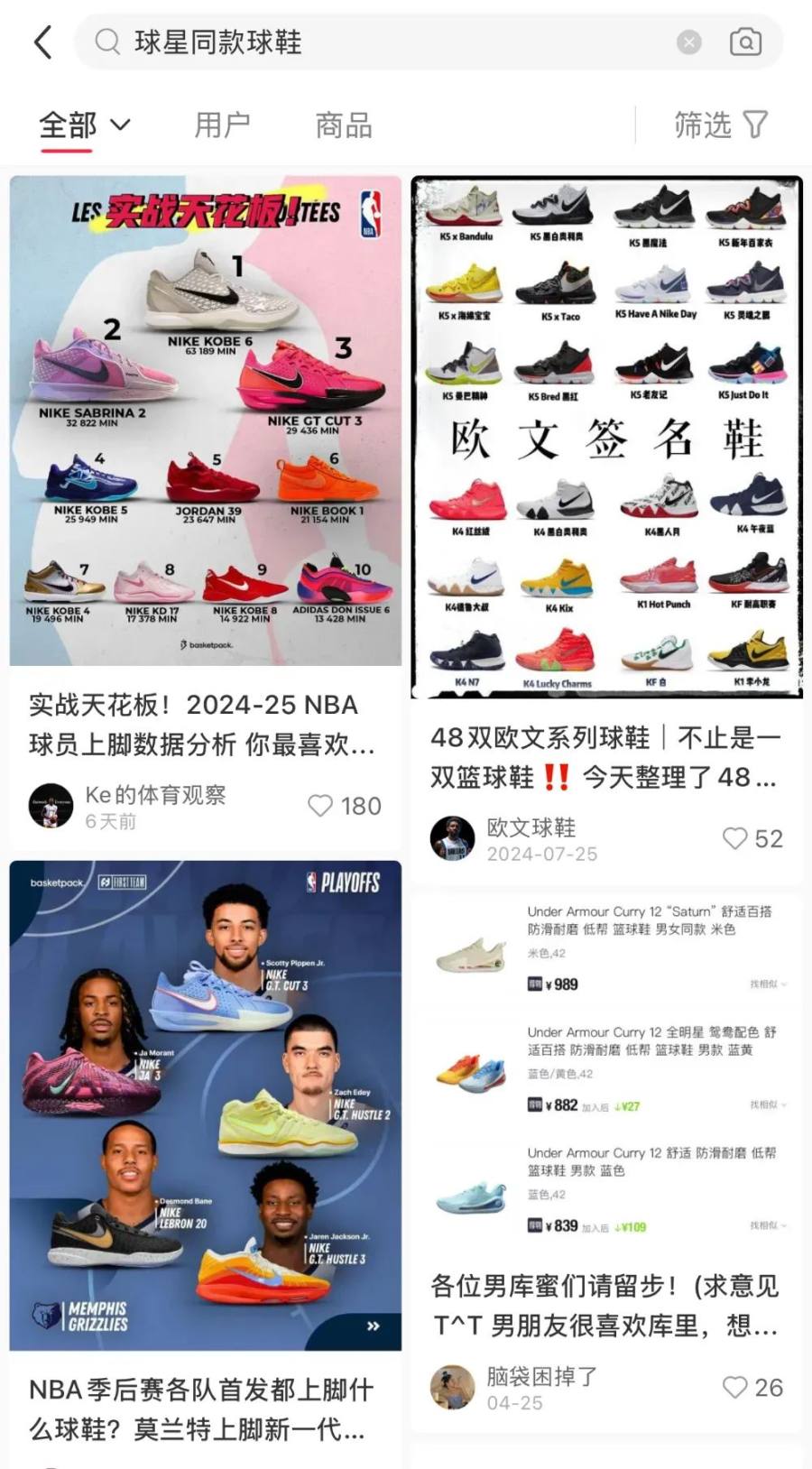Open camera image search
Image resolution: width=812 pixels, height=1469 pixels.
click(x=745, y=42)
